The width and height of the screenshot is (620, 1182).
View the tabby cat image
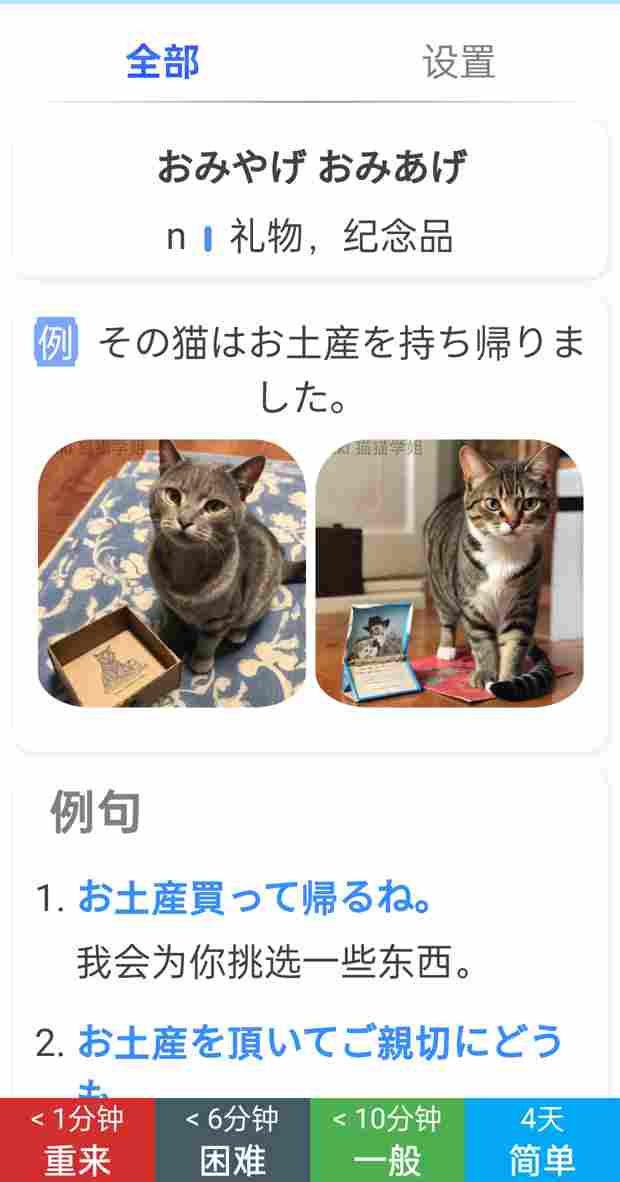coord(449,574)
